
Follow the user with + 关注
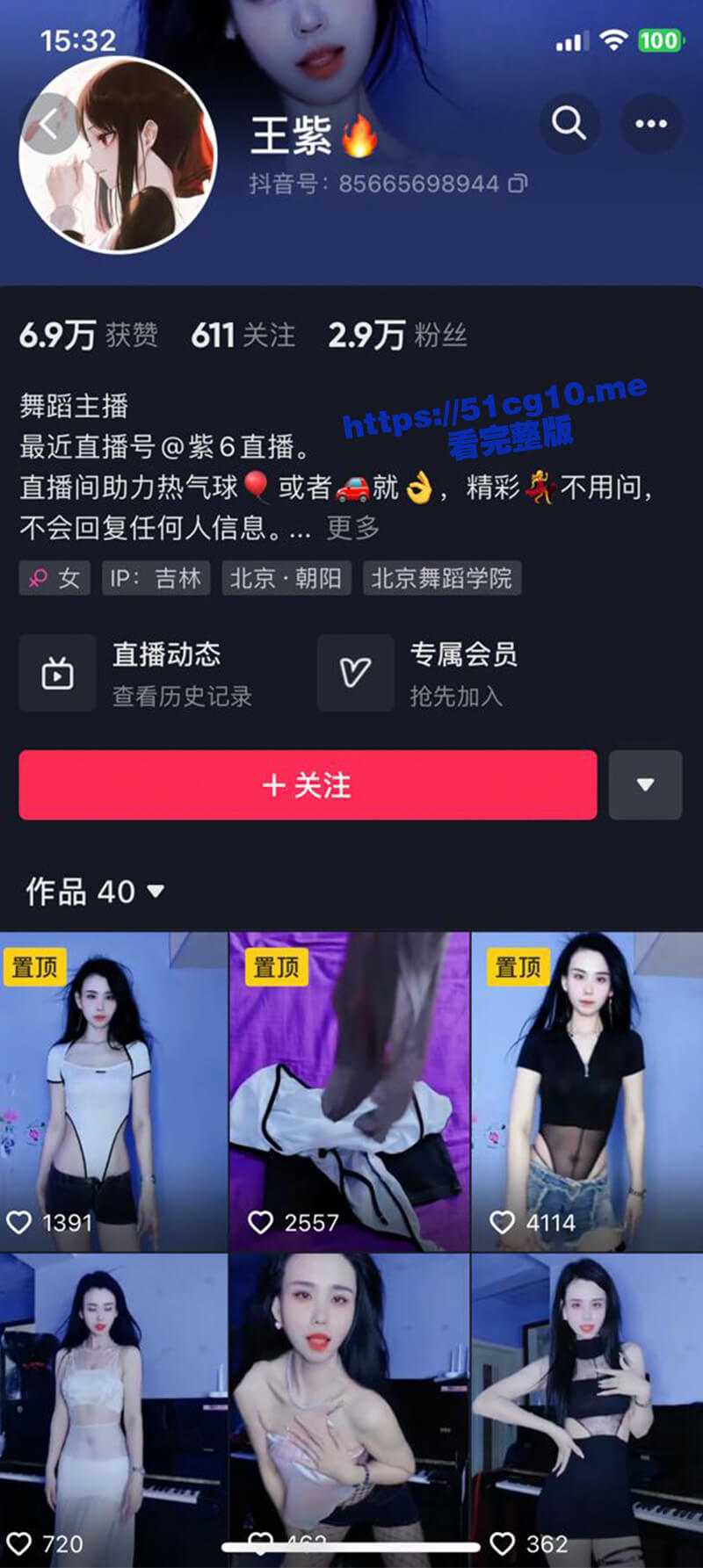tap(308, 785)
